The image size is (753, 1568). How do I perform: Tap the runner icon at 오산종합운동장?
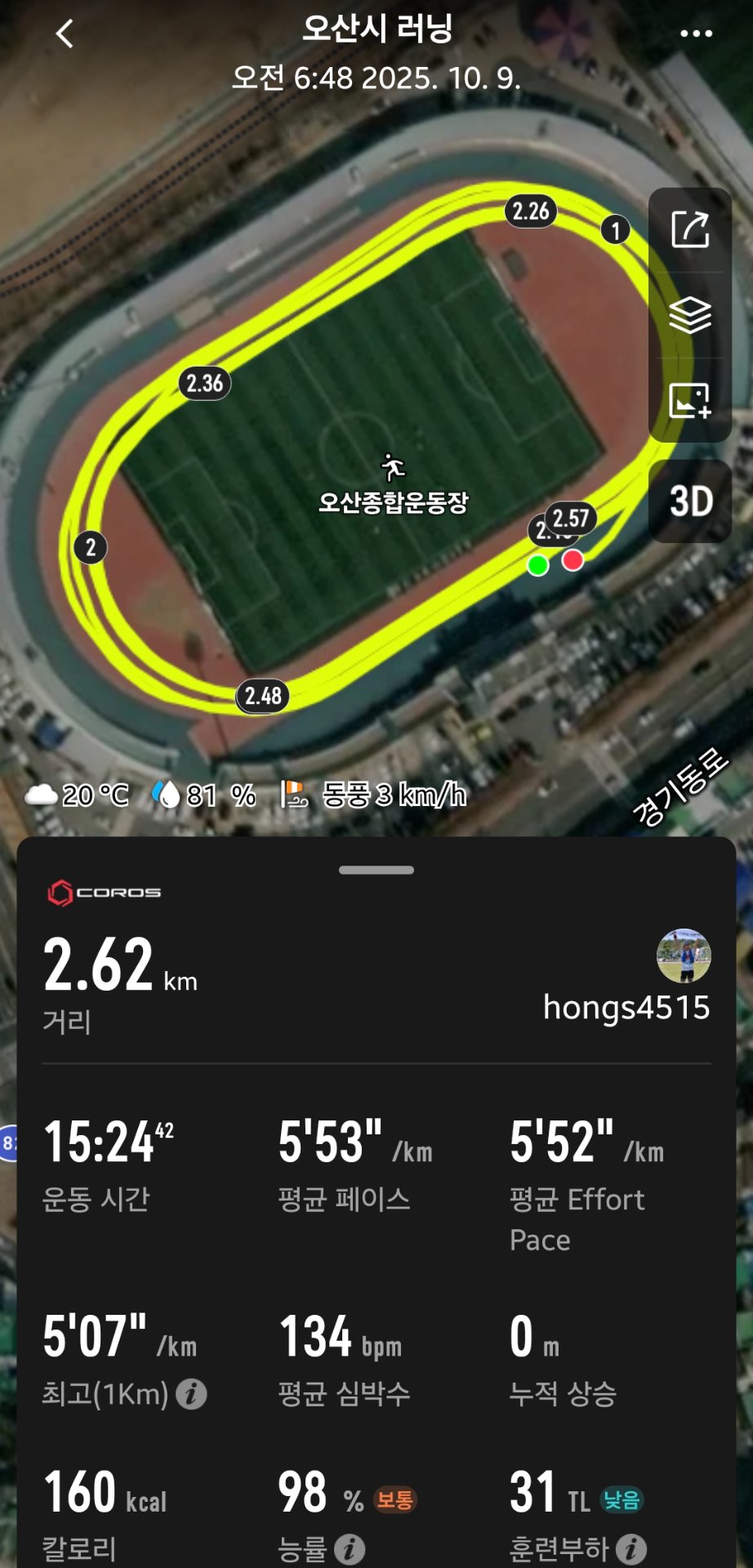[x=391, y=468]
